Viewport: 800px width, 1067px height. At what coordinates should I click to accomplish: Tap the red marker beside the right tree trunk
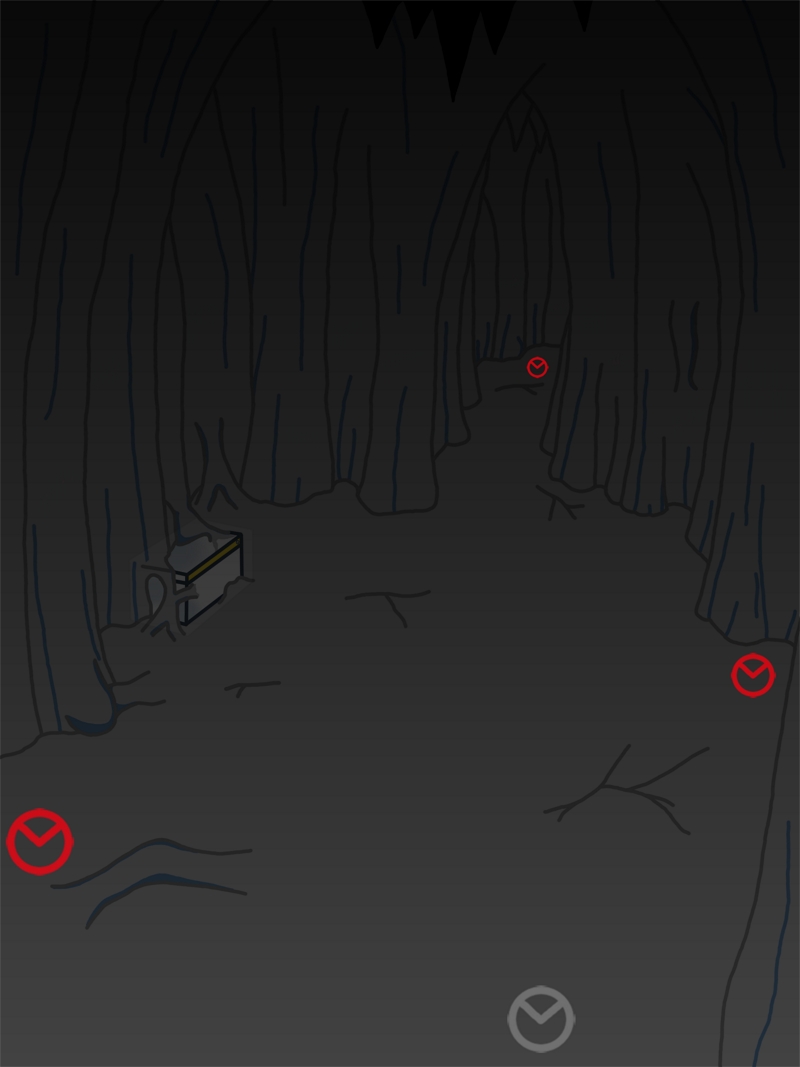[x=753, y=675]
